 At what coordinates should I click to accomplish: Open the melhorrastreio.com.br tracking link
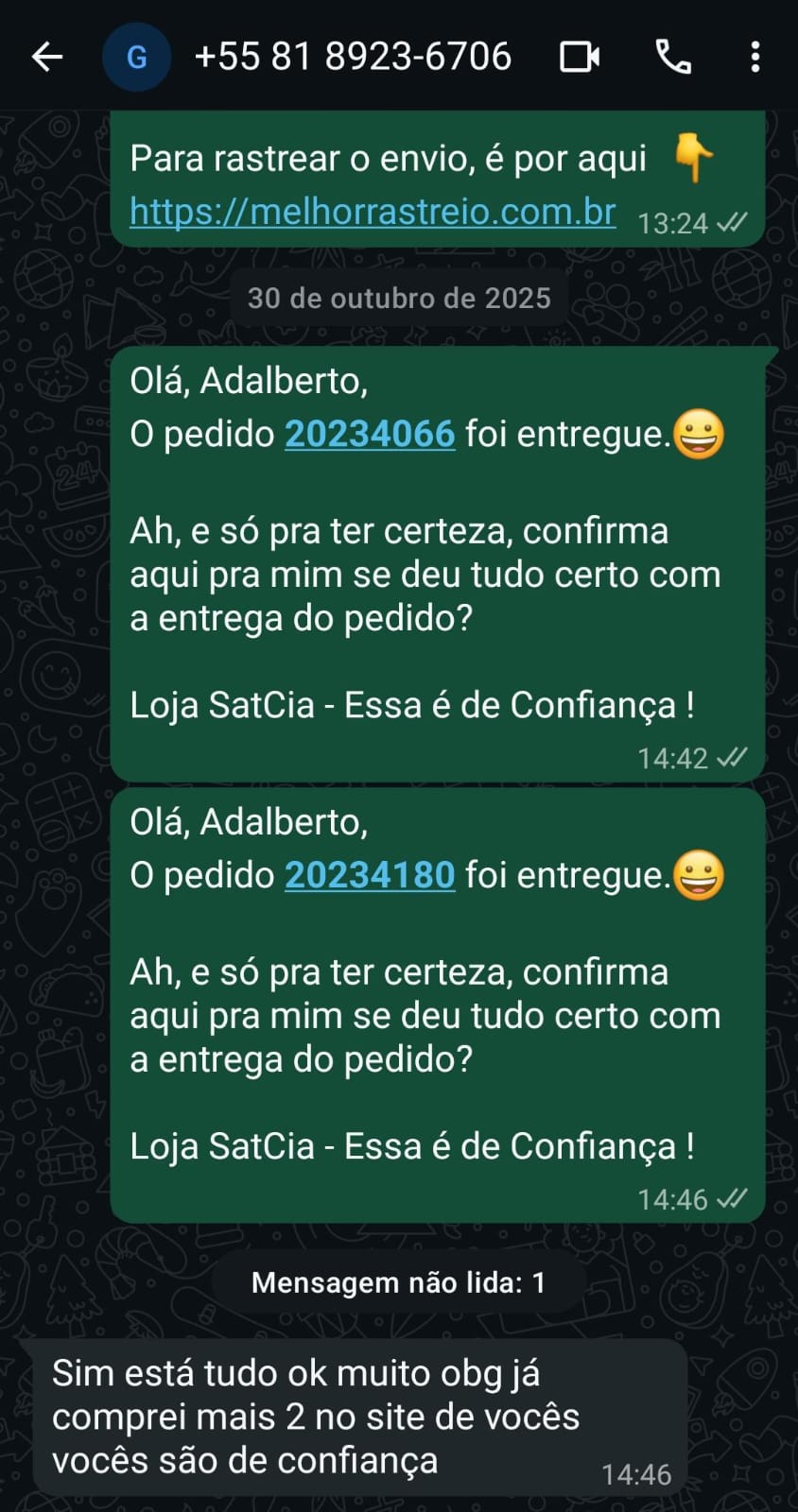(x=373, y=212)
